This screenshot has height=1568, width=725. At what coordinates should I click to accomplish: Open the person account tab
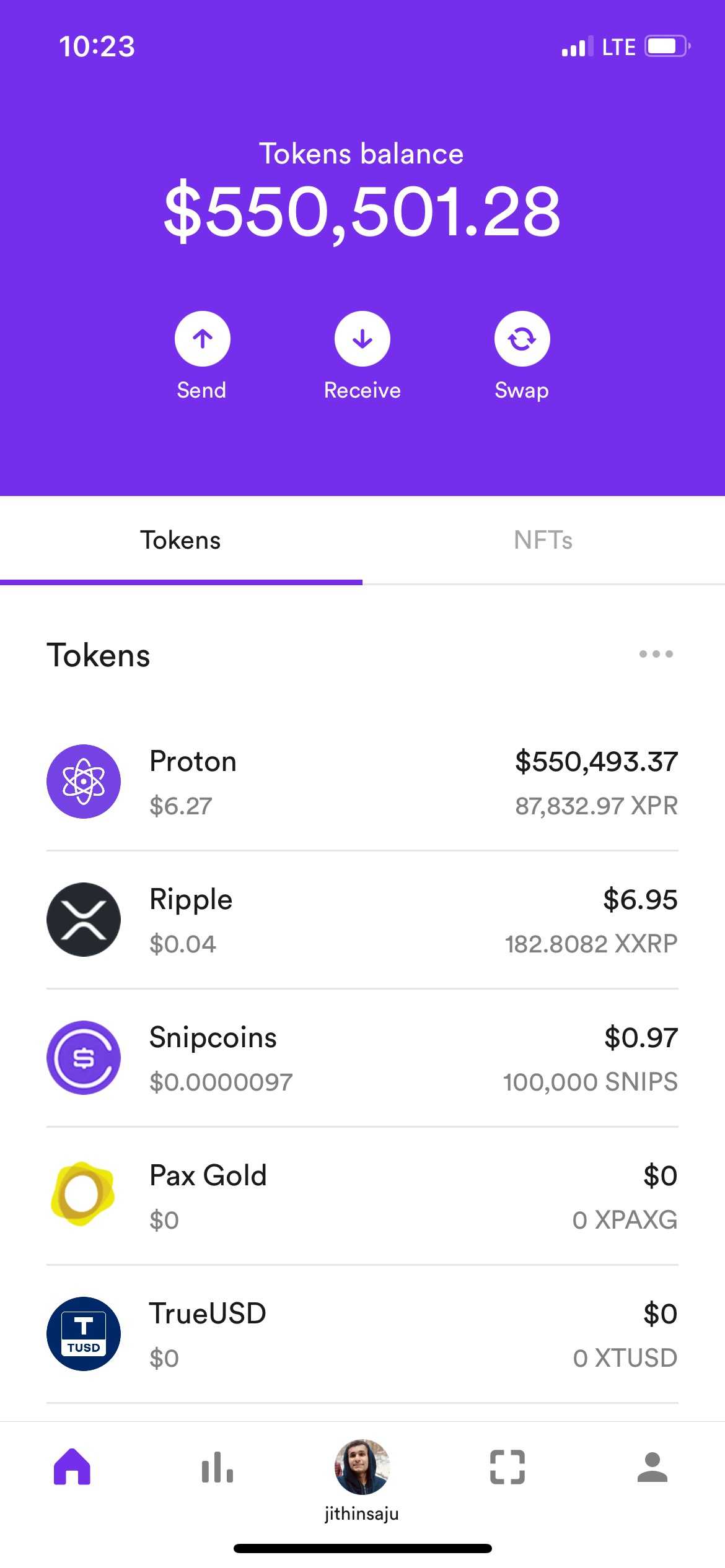pos(652,1467)
